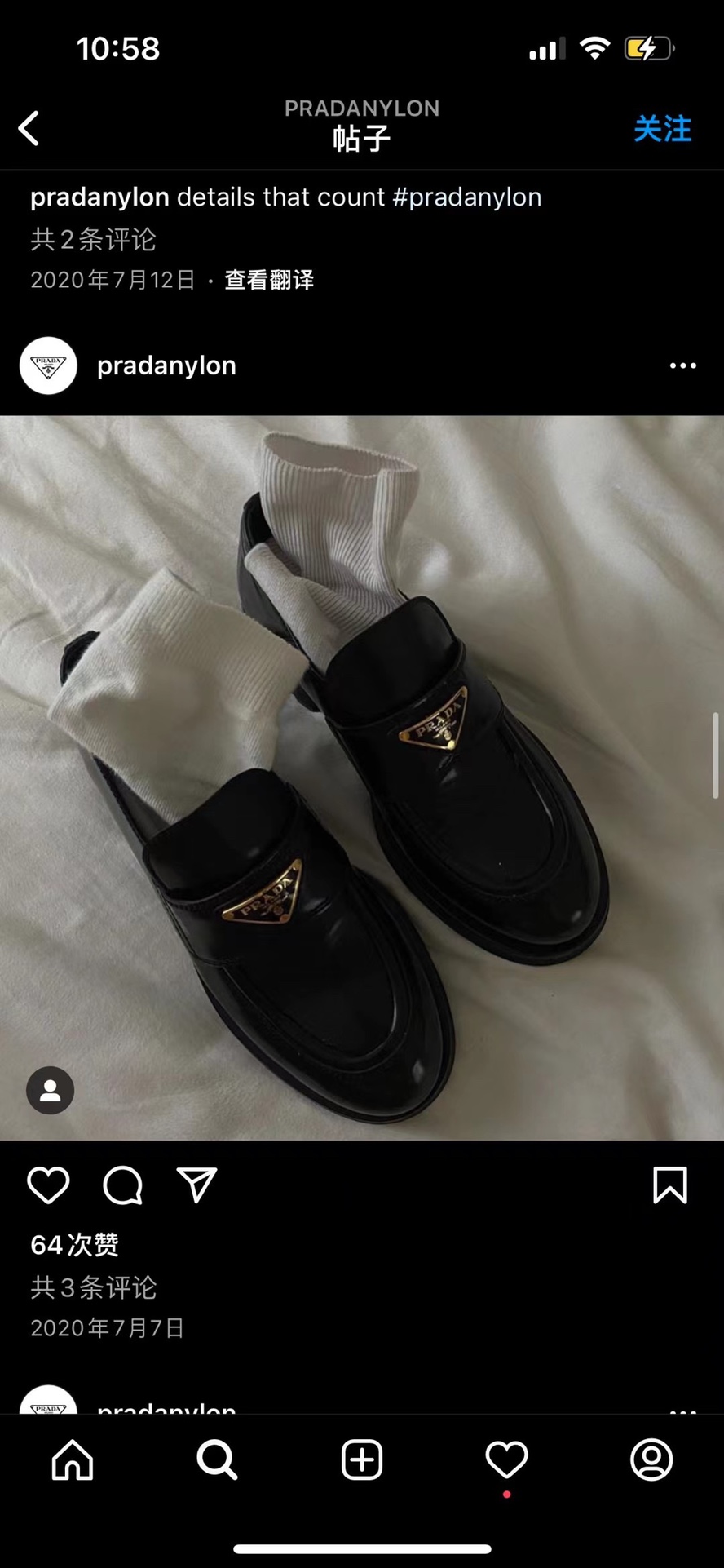Switch to the Home tab

73,1459
